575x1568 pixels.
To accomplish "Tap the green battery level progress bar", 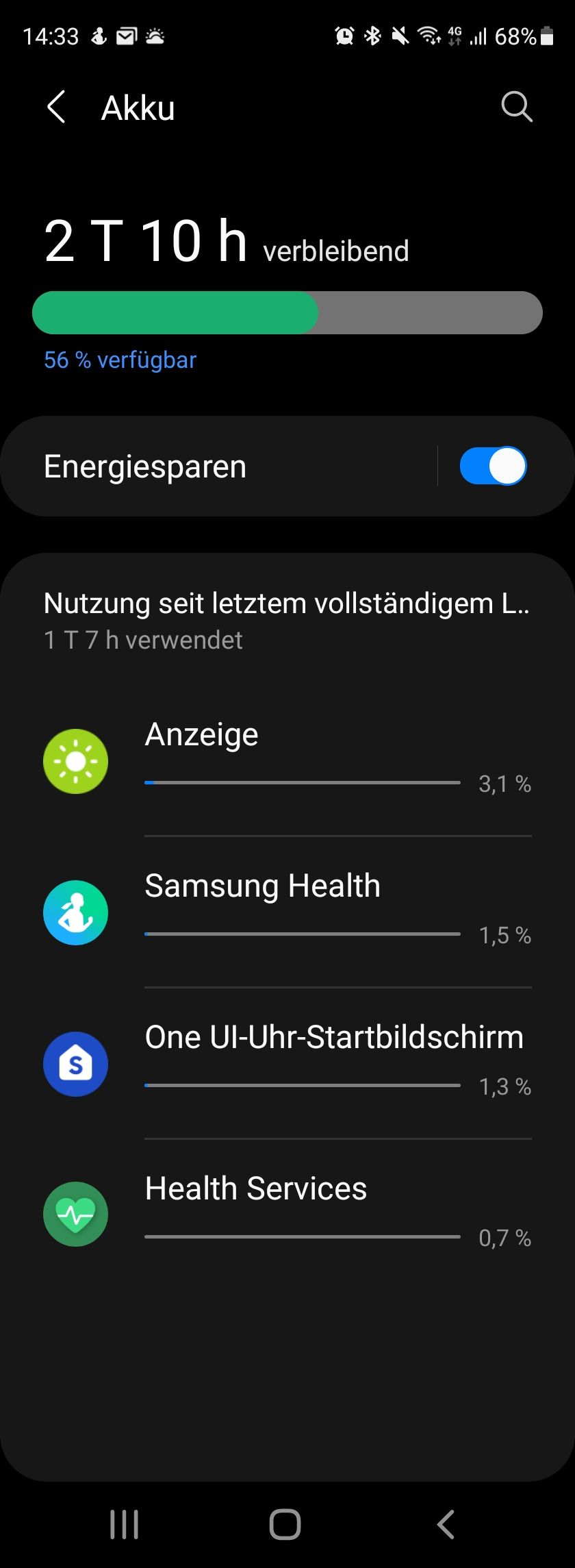I will (x=175, y=312).
